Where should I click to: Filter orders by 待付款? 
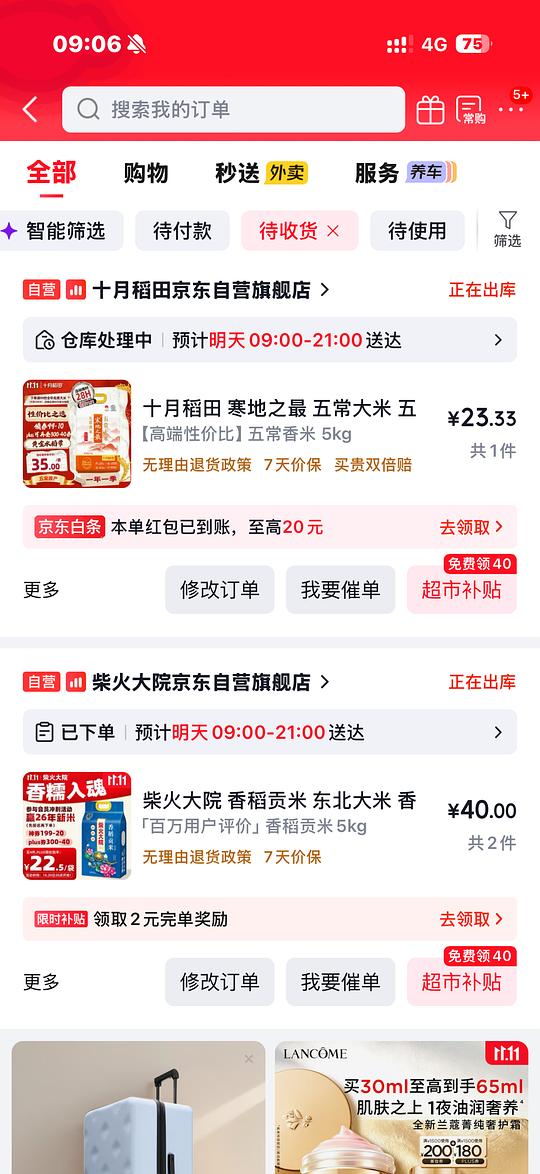[182, 231]
